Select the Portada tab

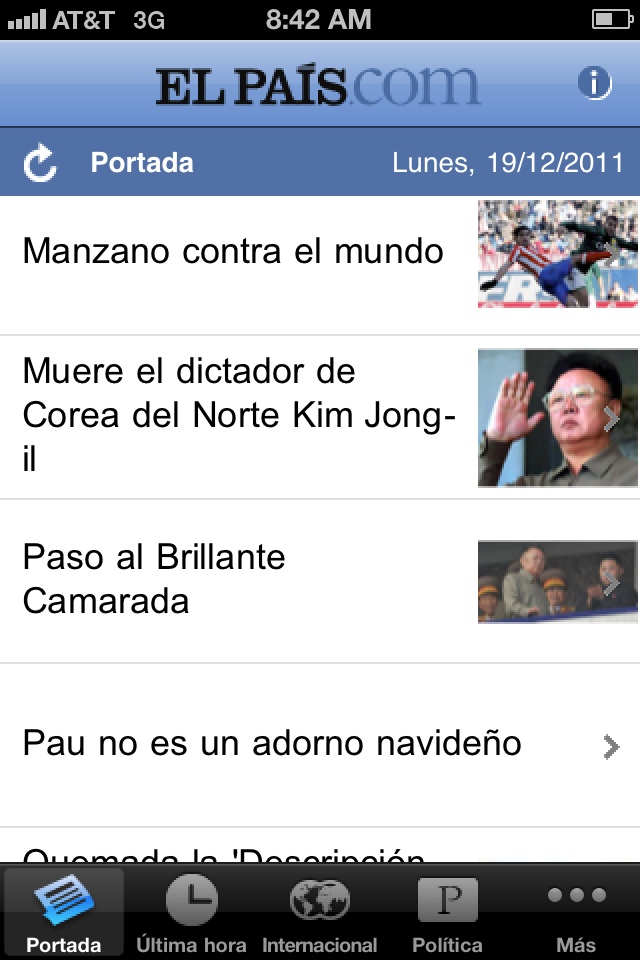point(64,913)
